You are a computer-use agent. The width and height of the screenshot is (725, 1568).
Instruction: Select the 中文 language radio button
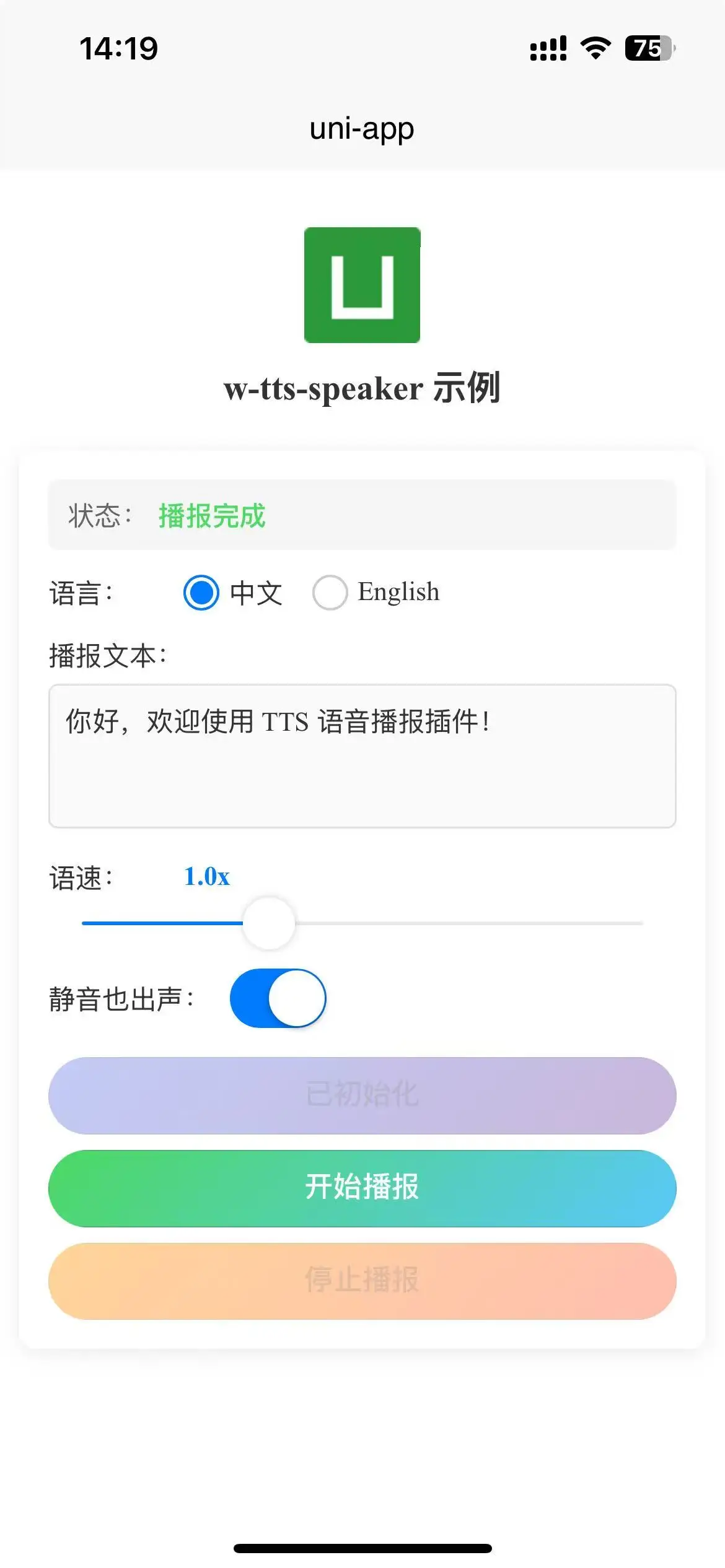[x=201, y=593]
